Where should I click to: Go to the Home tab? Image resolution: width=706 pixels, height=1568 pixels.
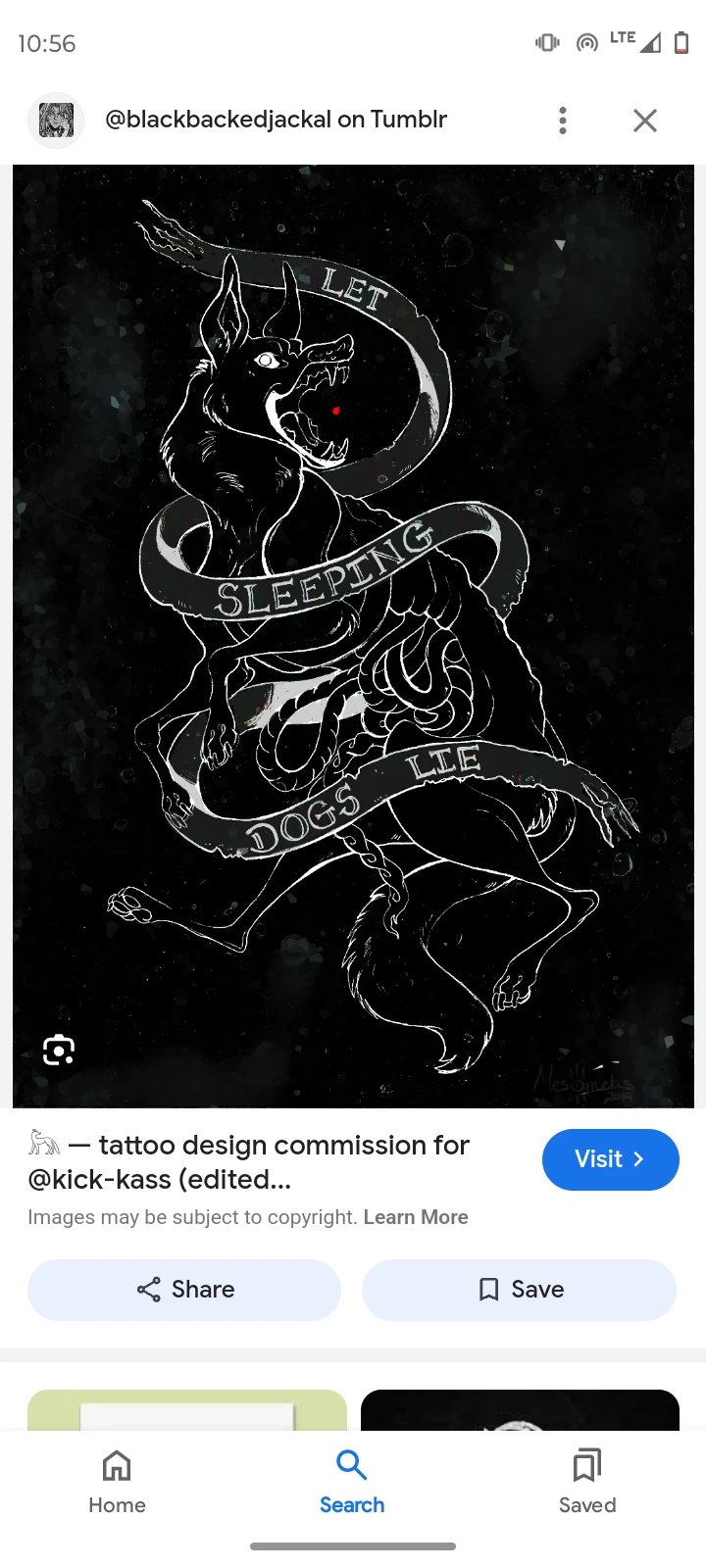click(117, 1482)
